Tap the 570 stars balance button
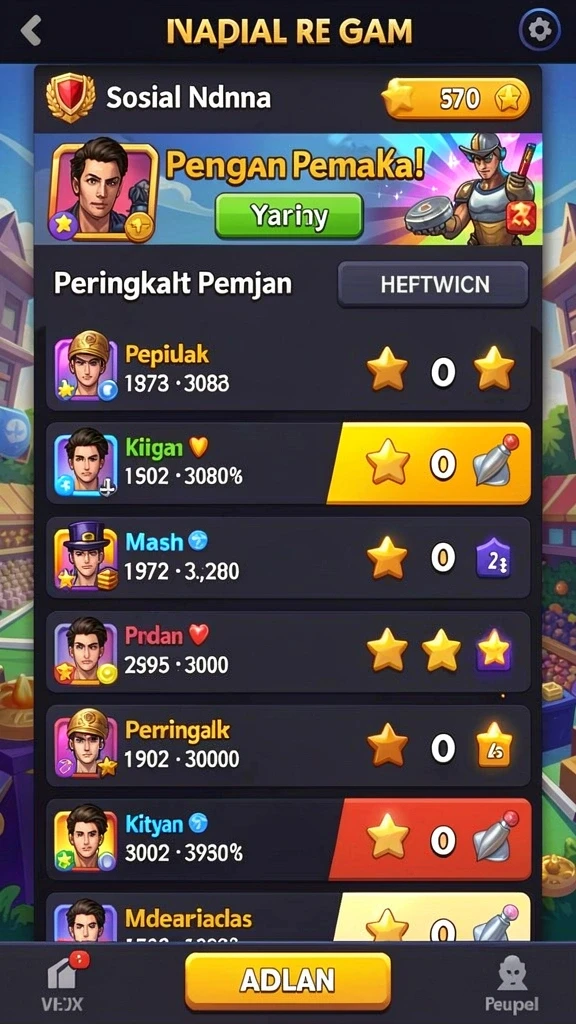The height and width of the screenshot is (1024, 576). pos(455,99)
